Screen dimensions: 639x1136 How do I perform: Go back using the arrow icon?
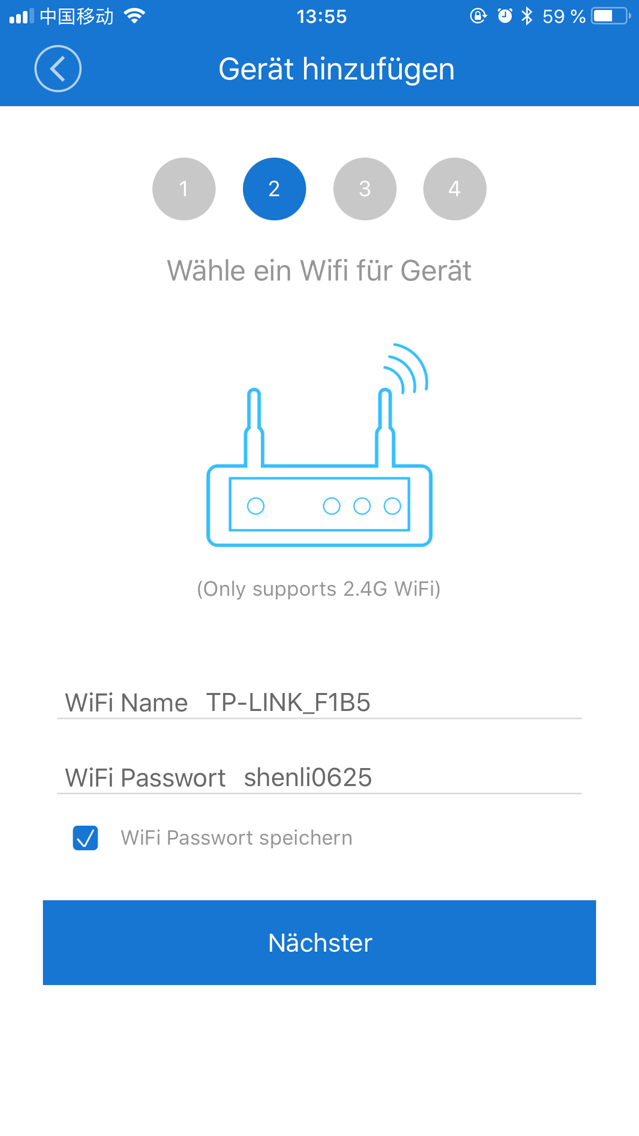pos(58,69)
